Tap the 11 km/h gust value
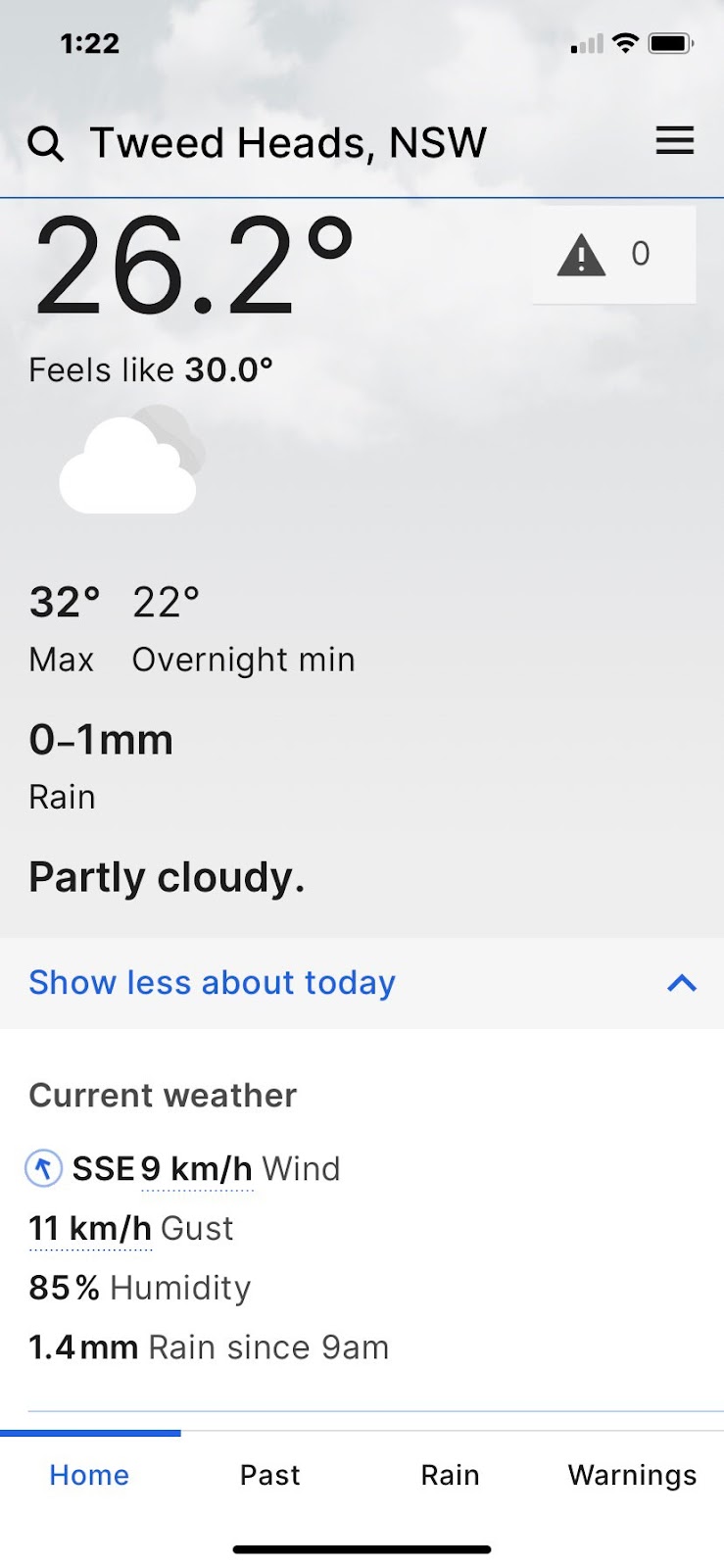Image resolution: width=724 pixels, height=1568 pixels. point(90,1229)
